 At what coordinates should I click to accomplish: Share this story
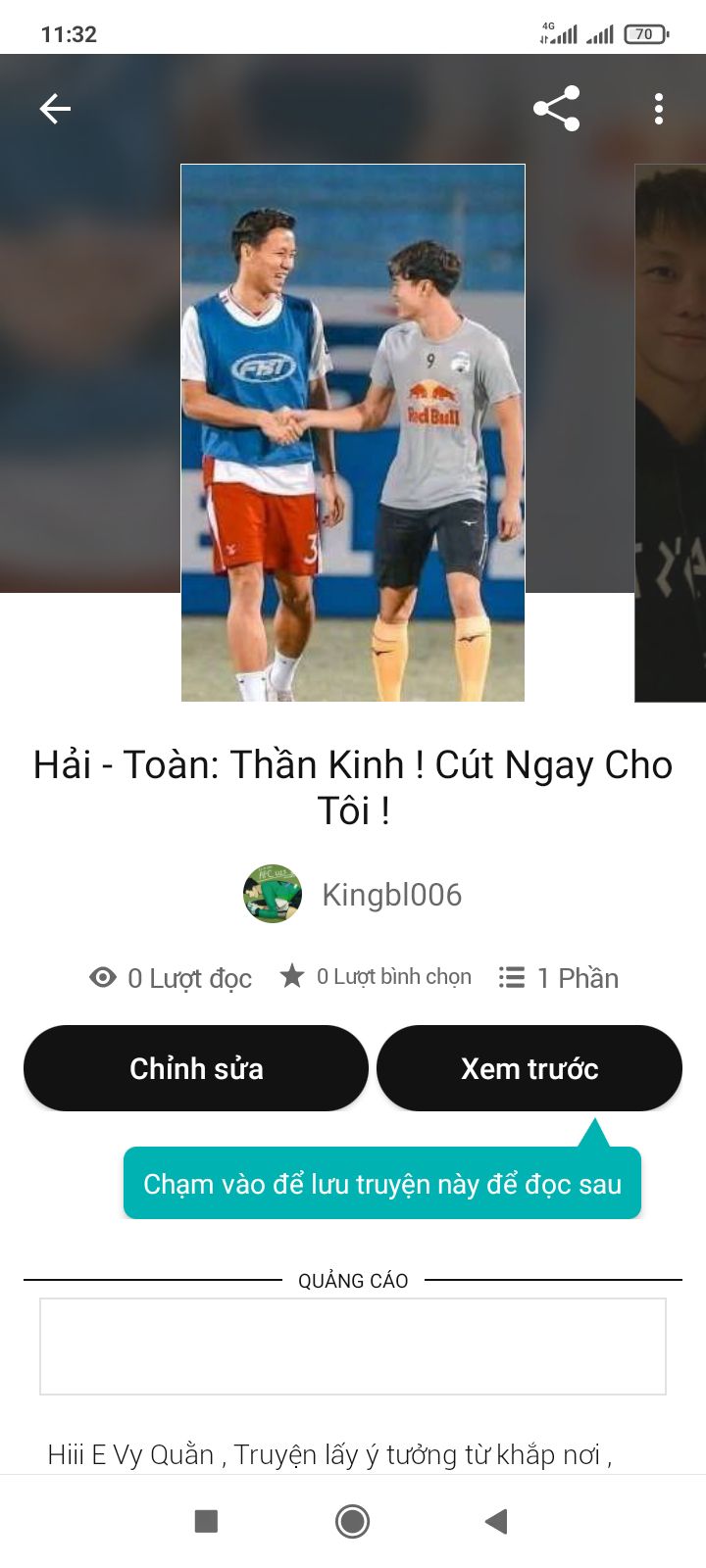557,109
